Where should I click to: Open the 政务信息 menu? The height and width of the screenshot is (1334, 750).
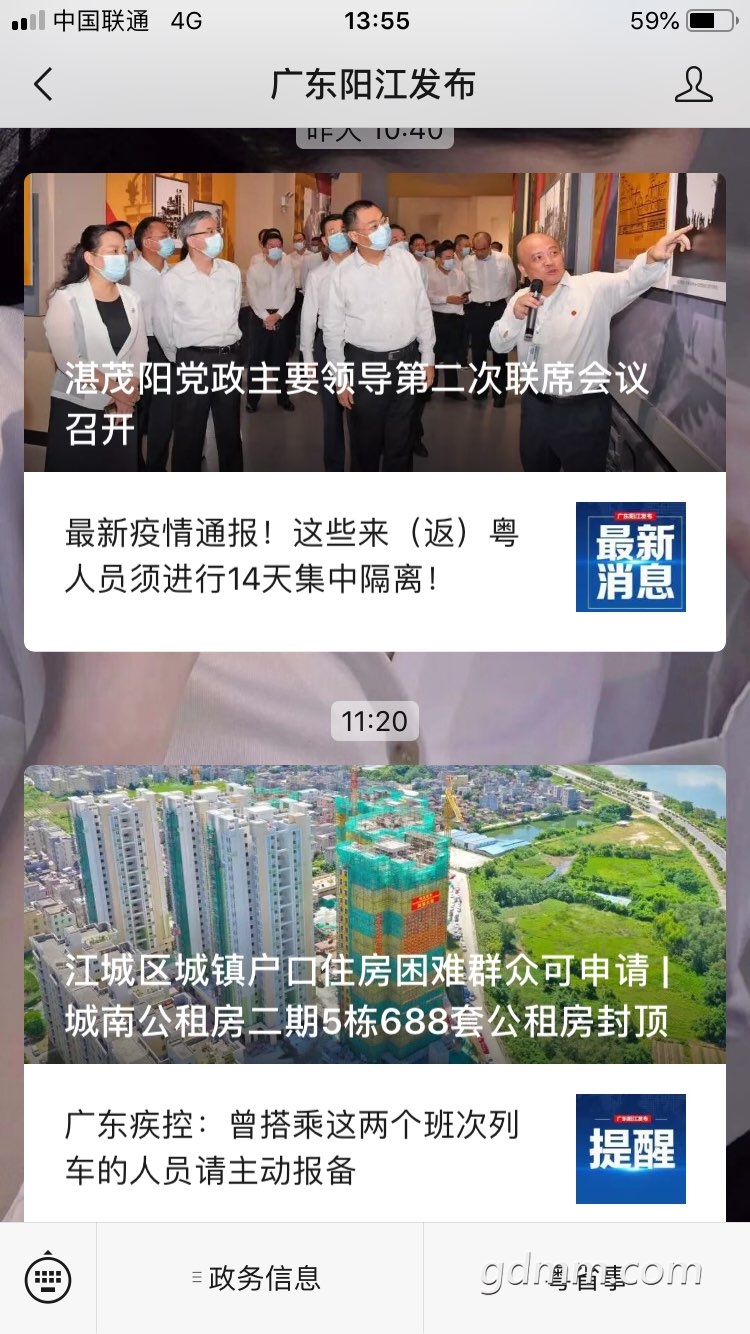point(260,1278)
